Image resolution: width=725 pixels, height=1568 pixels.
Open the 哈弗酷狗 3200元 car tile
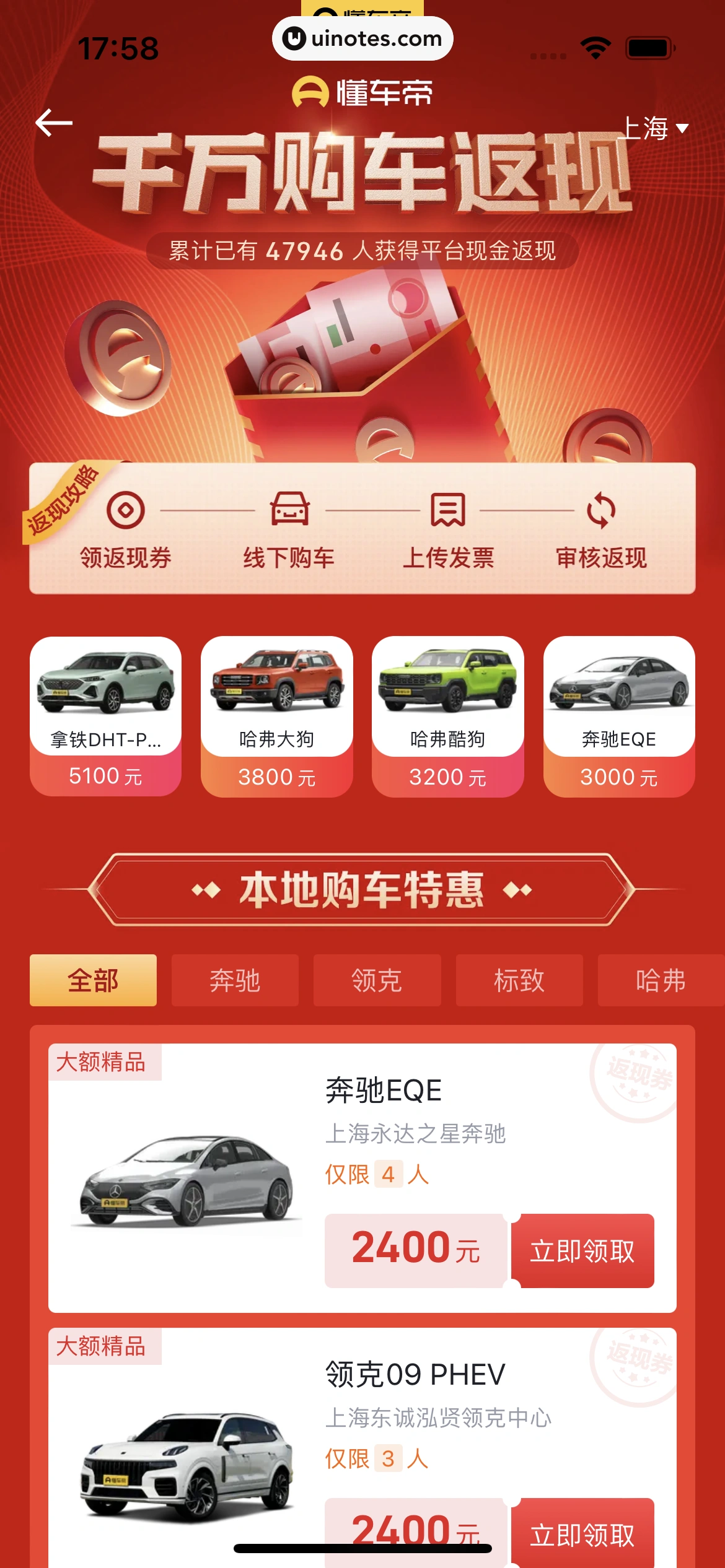(447, 716)
